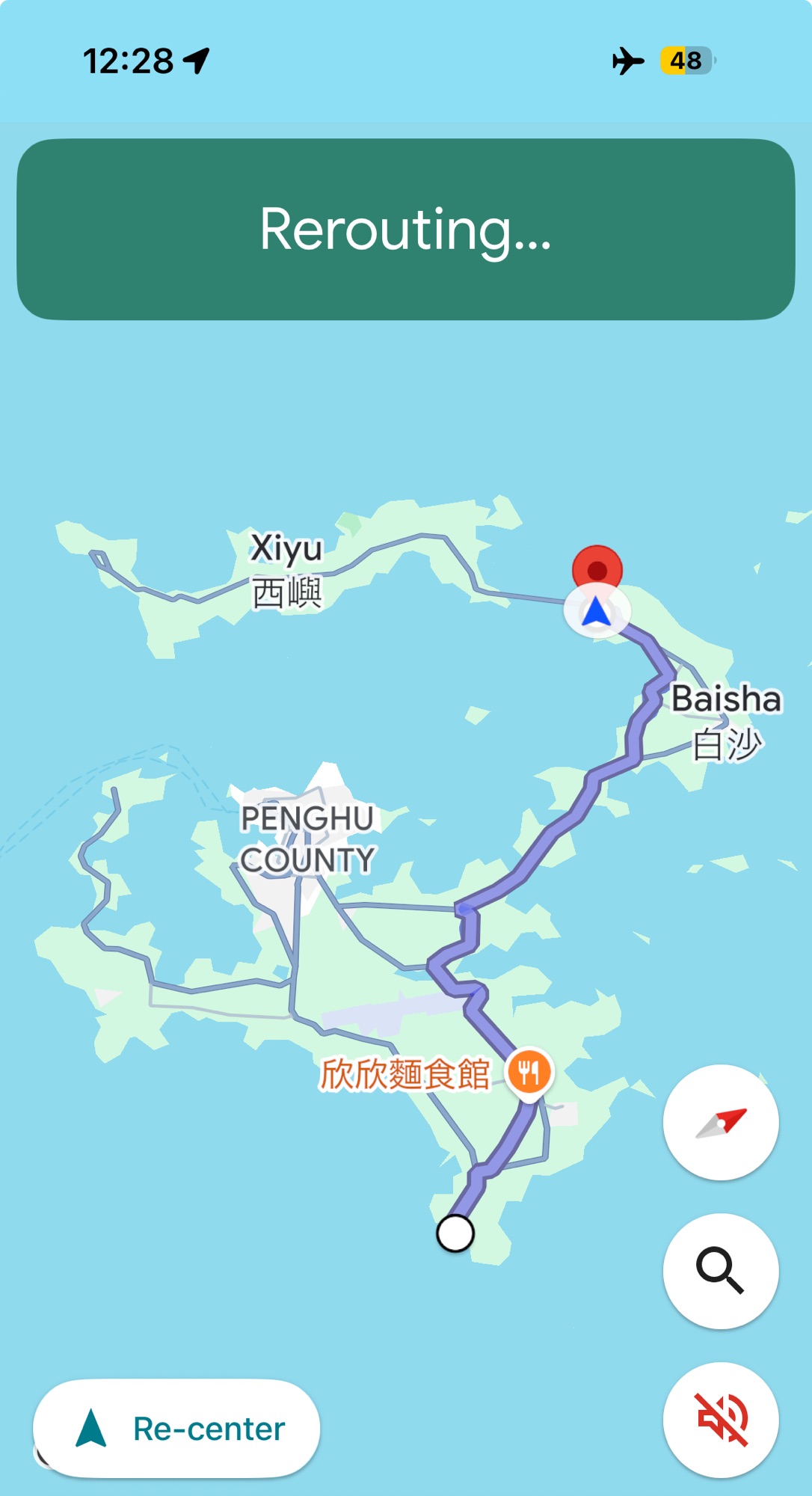The image size is (812, 1496).
Task: Tap the Re-center button
Action: 176,1428
